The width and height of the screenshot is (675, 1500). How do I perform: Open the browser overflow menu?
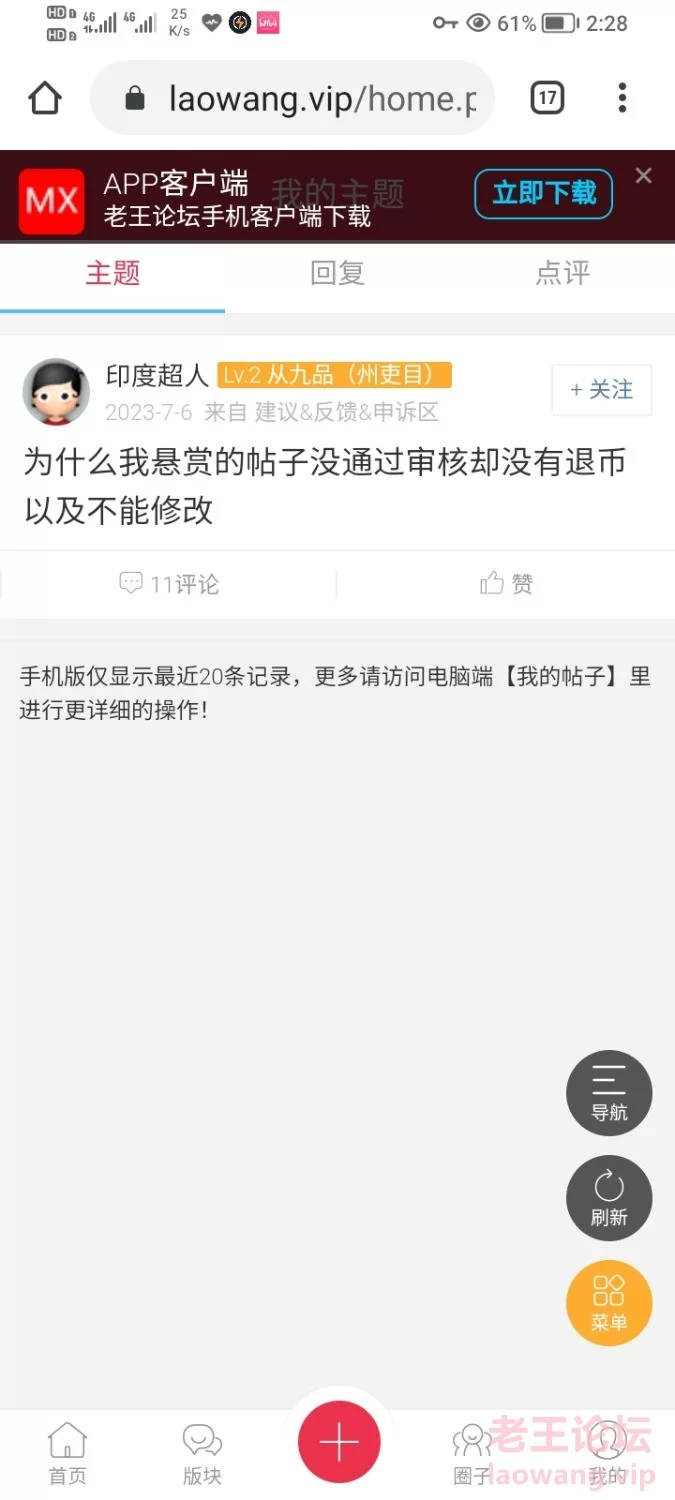click(x=622, y=98)
